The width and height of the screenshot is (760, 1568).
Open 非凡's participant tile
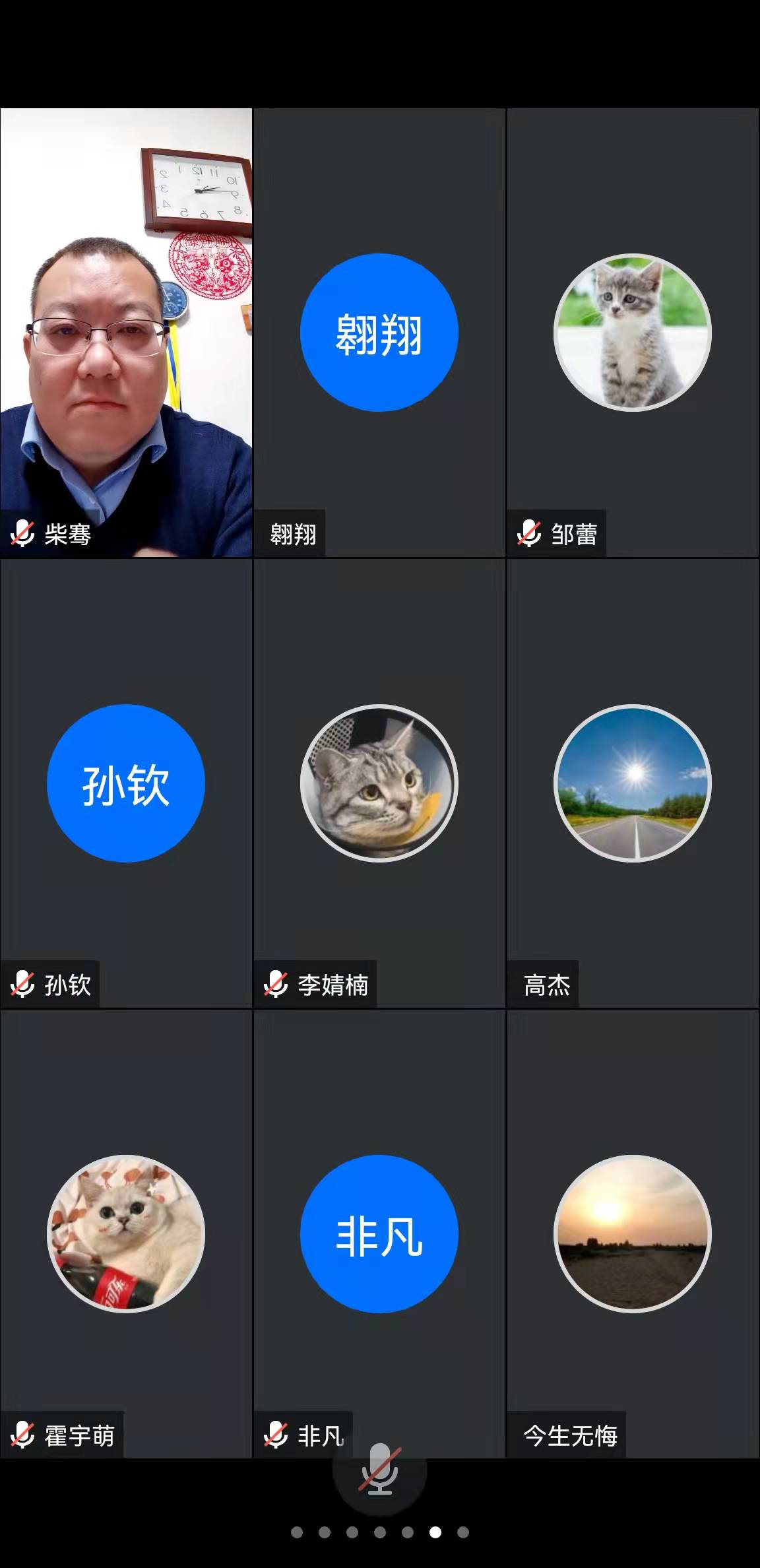tap(379, 1233)
